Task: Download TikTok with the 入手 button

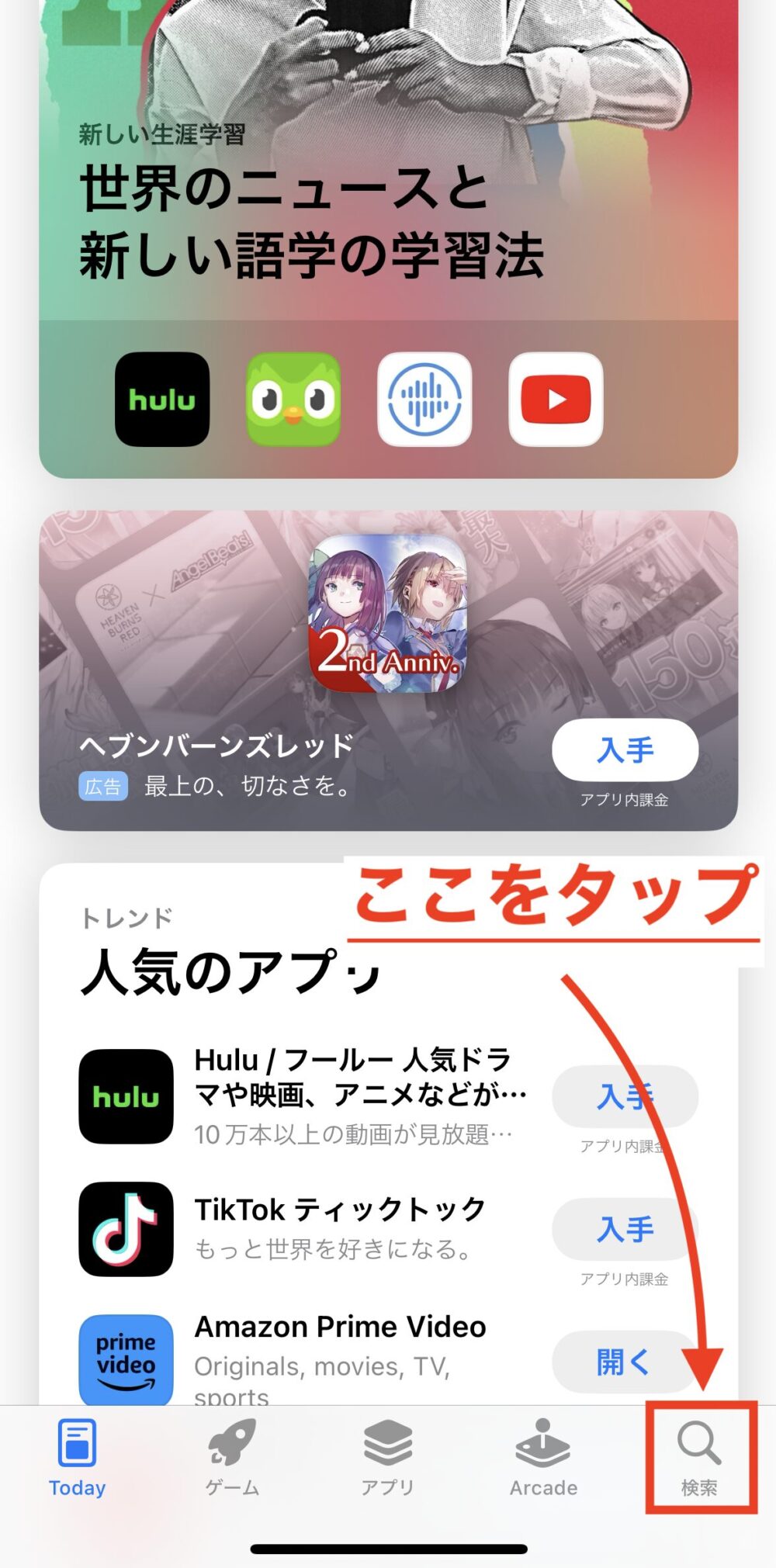Action: [x=625, y=1229]
